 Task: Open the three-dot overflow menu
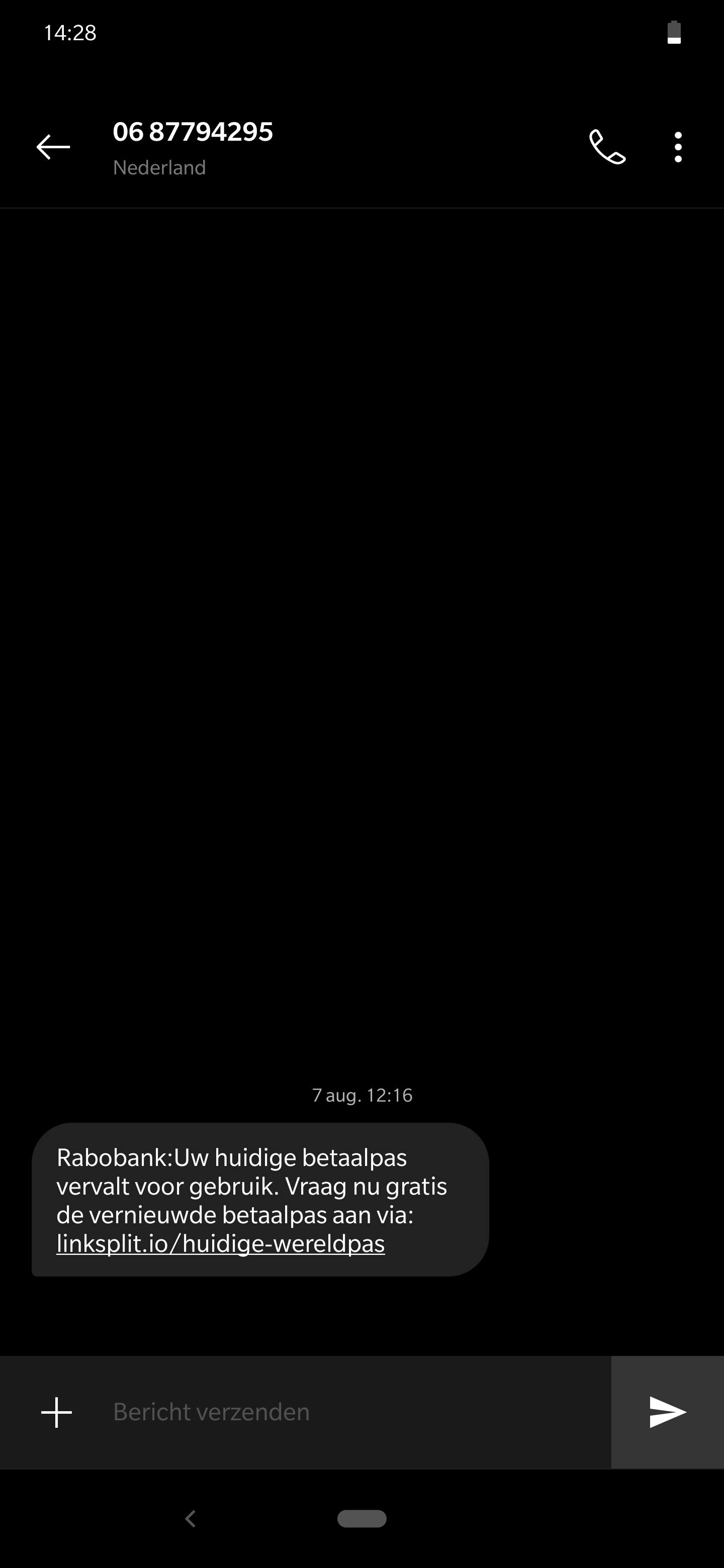[x=678, y=147]
